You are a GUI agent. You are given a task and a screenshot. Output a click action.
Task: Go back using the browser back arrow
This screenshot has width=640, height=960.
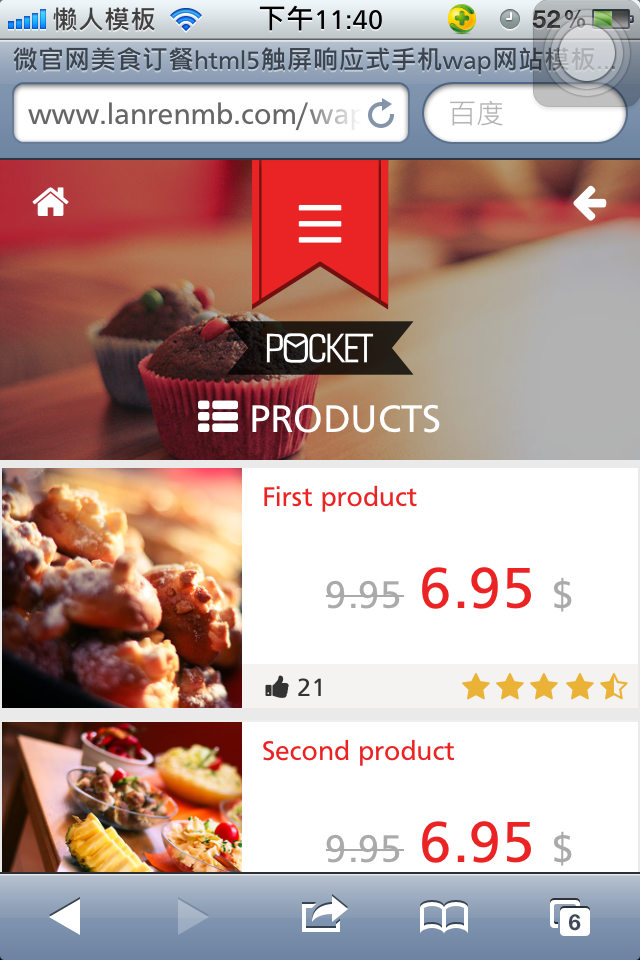click(65, 916)
